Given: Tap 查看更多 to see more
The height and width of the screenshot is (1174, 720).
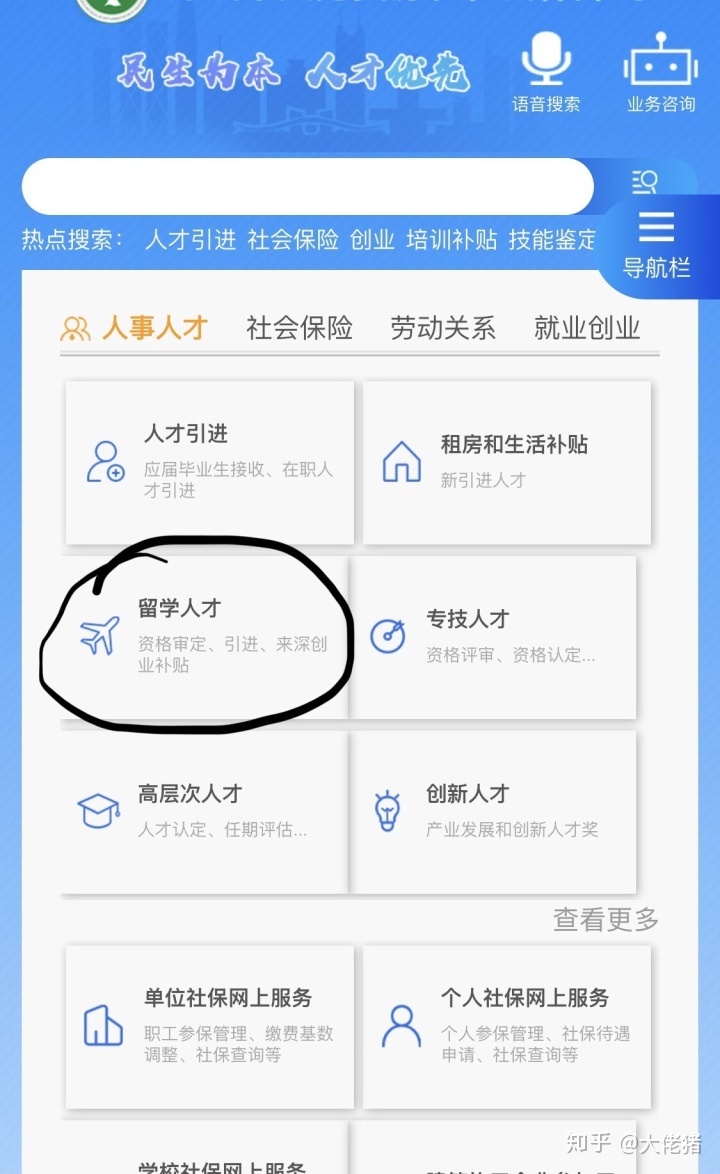Looking at the screenshot, I should tap(605, 919).
